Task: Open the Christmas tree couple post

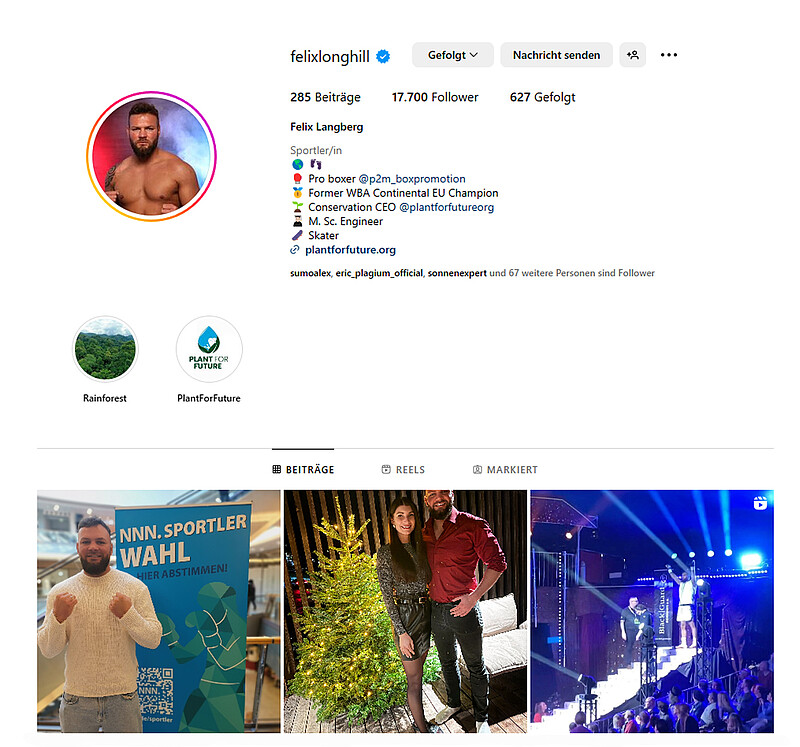Action: 405,611
